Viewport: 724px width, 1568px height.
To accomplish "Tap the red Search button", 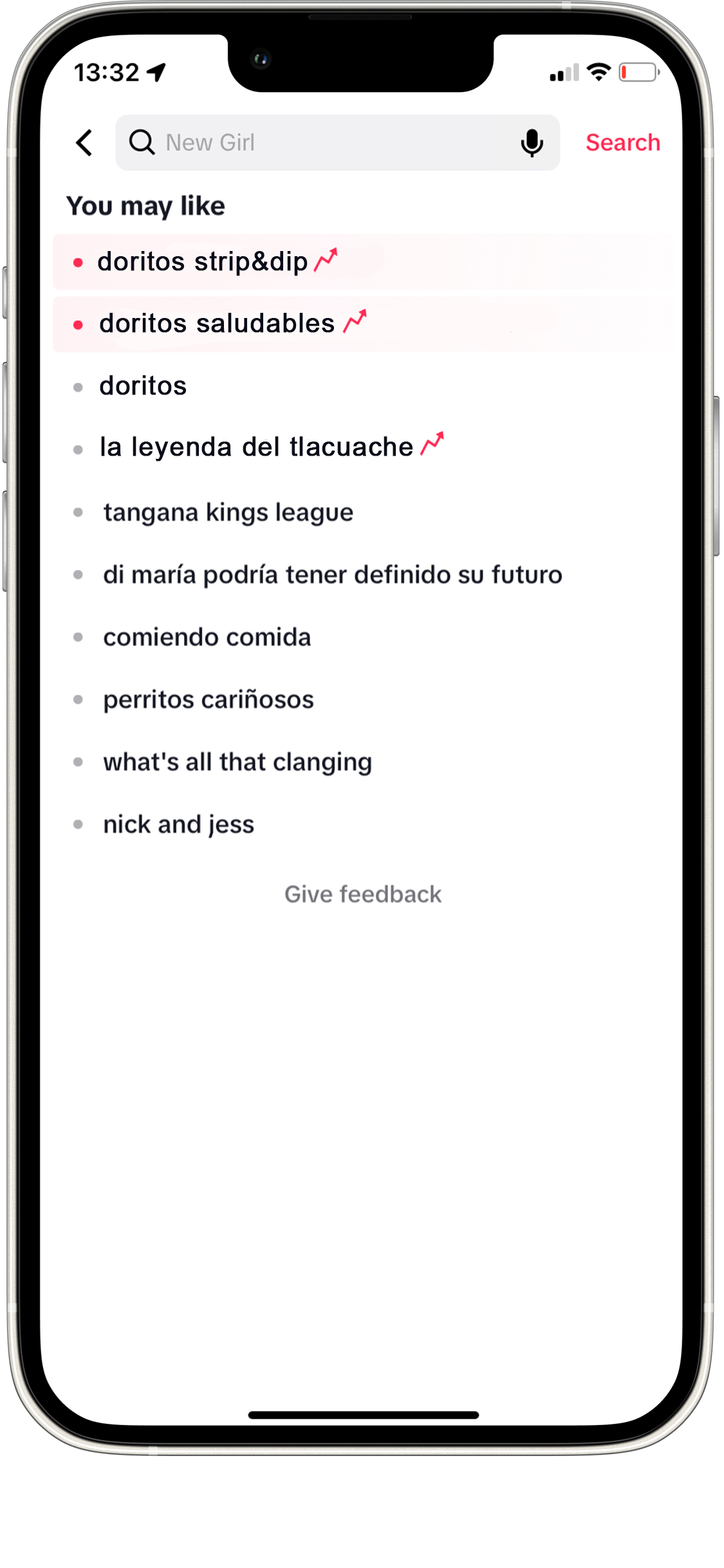I will pos(622,143).
